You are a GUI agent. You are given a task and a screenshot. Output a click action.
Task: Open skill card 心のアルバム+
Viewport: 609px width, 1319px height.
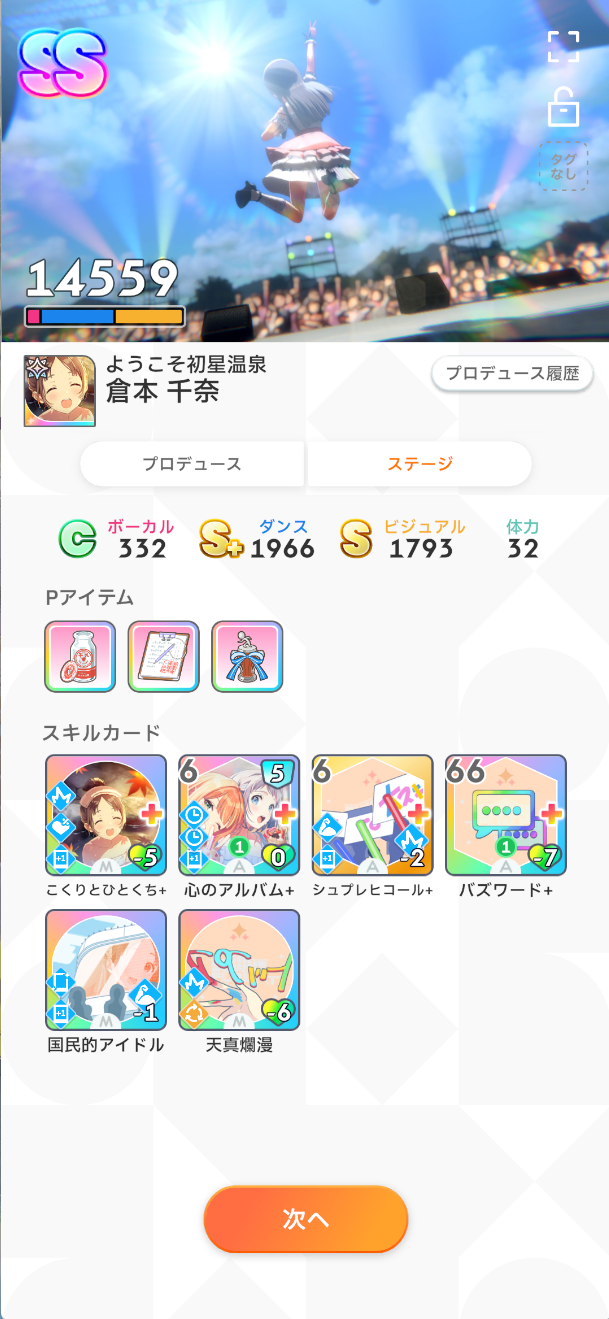point(239,815)
